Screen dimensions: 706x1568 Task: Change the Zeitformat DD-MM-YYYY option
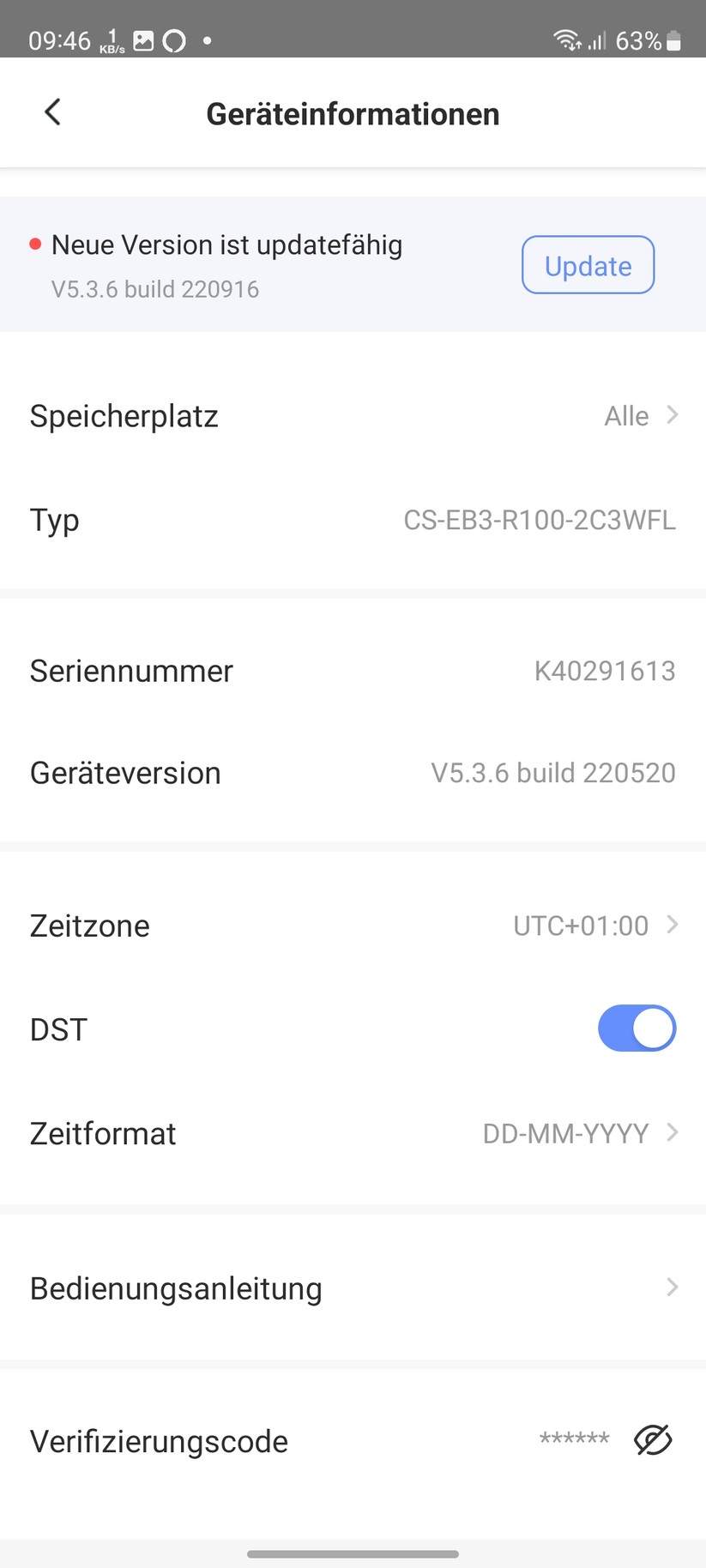coord(353,1133)
